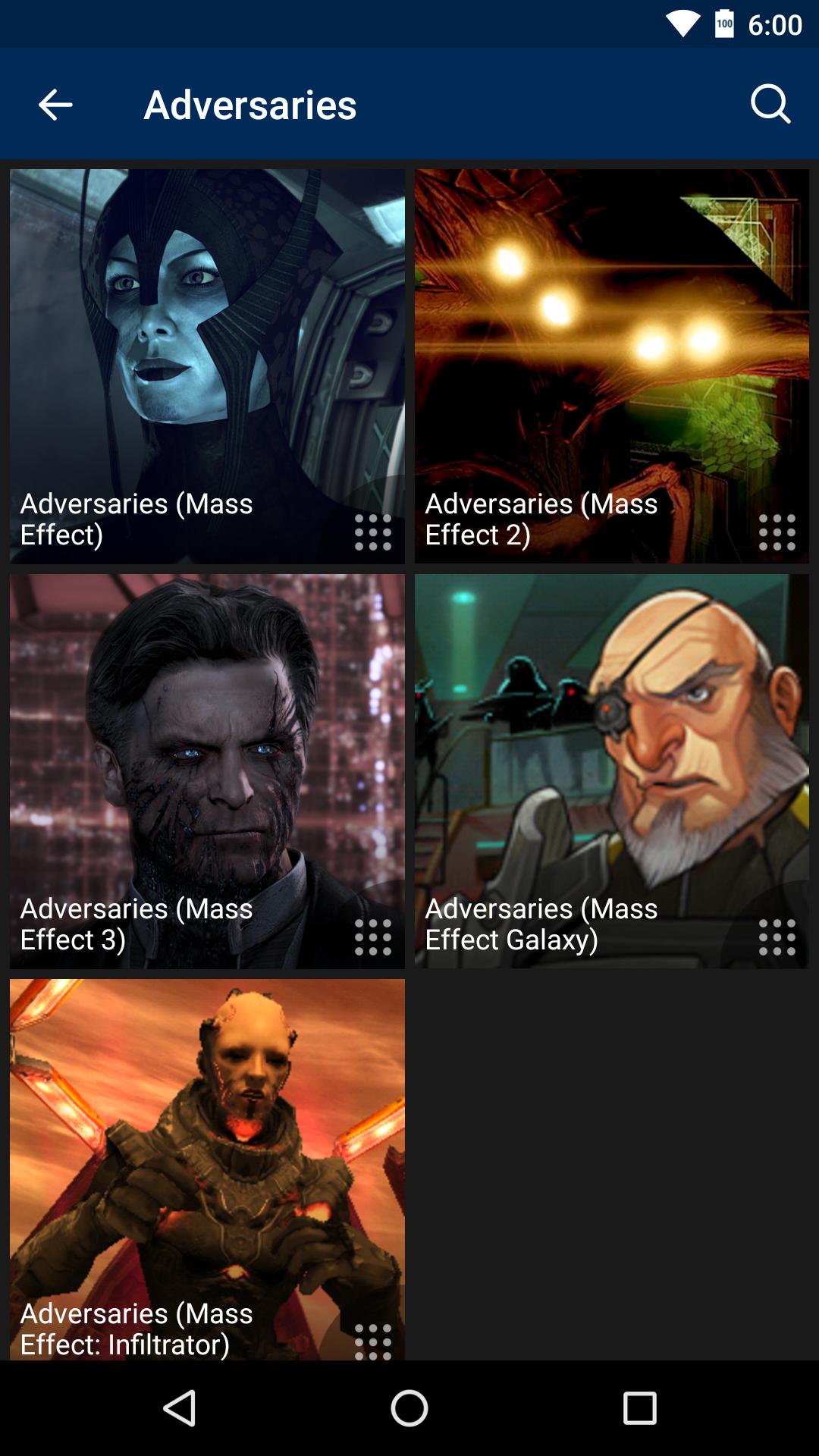Tap grid icon on Adversaries (Mass Effect 2)
This screenshot has height=1456, width=819.
pos(777,532)
